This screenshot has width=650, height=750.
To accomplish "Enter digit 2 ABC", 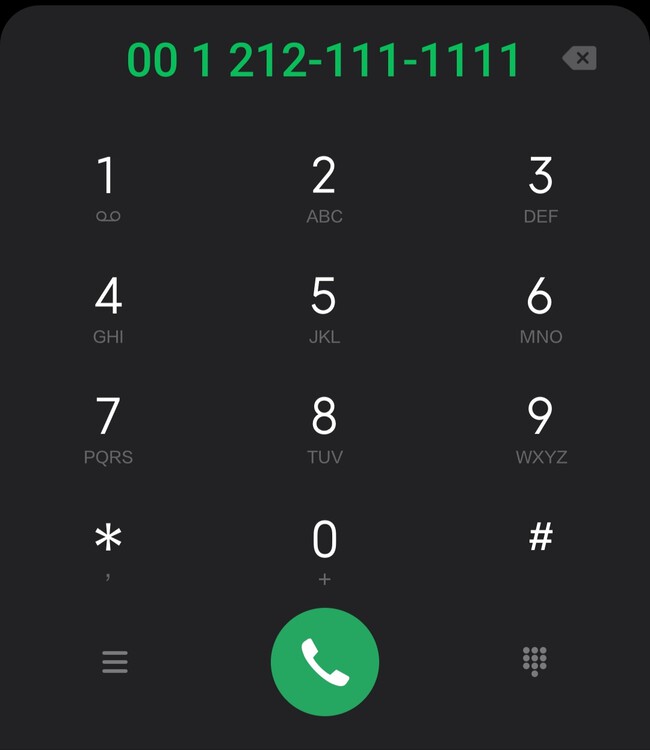I will coord(324,188).
